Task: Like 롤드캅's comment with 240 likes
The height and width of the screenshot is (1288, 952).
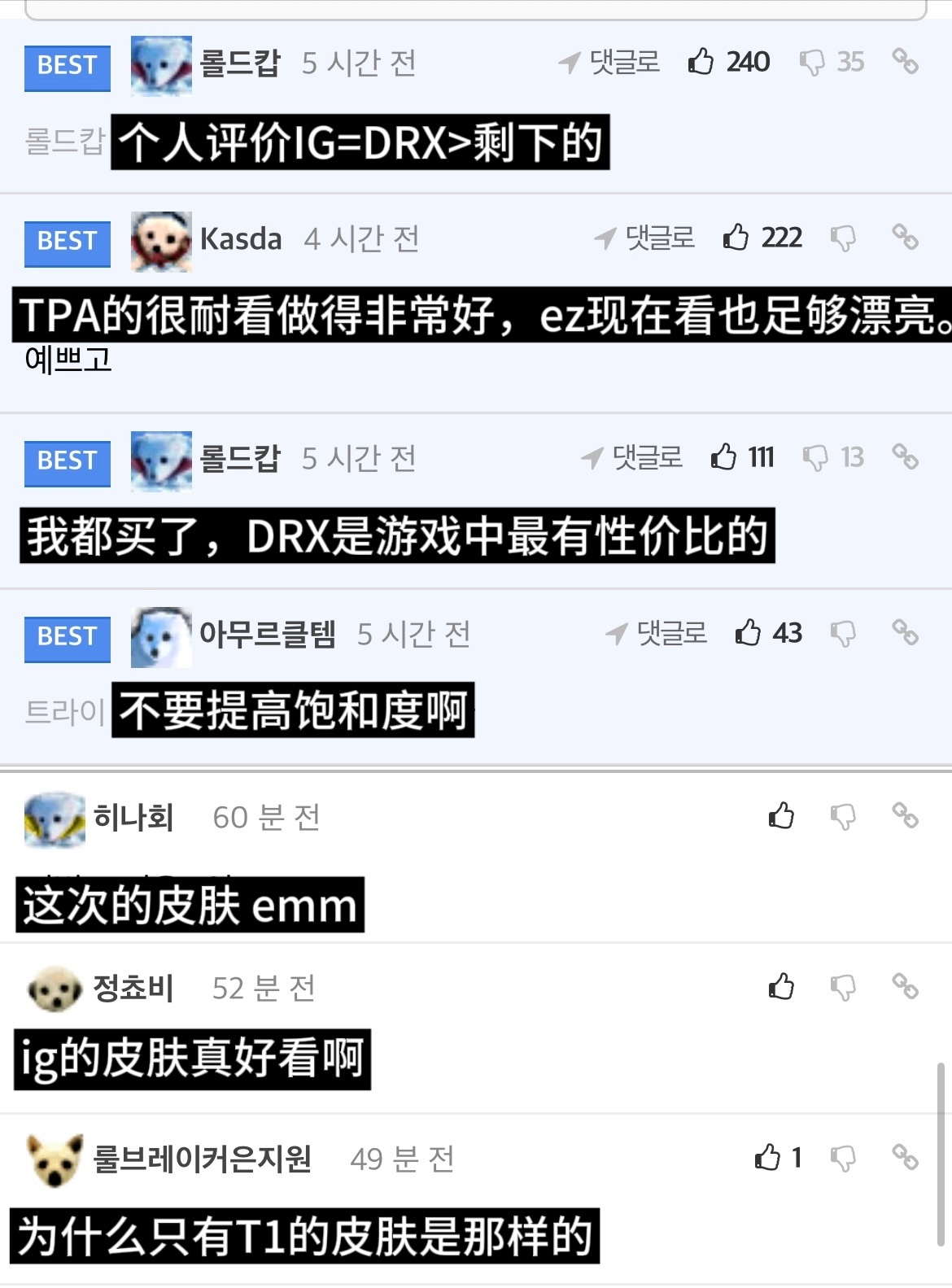Action: (701, 62)
